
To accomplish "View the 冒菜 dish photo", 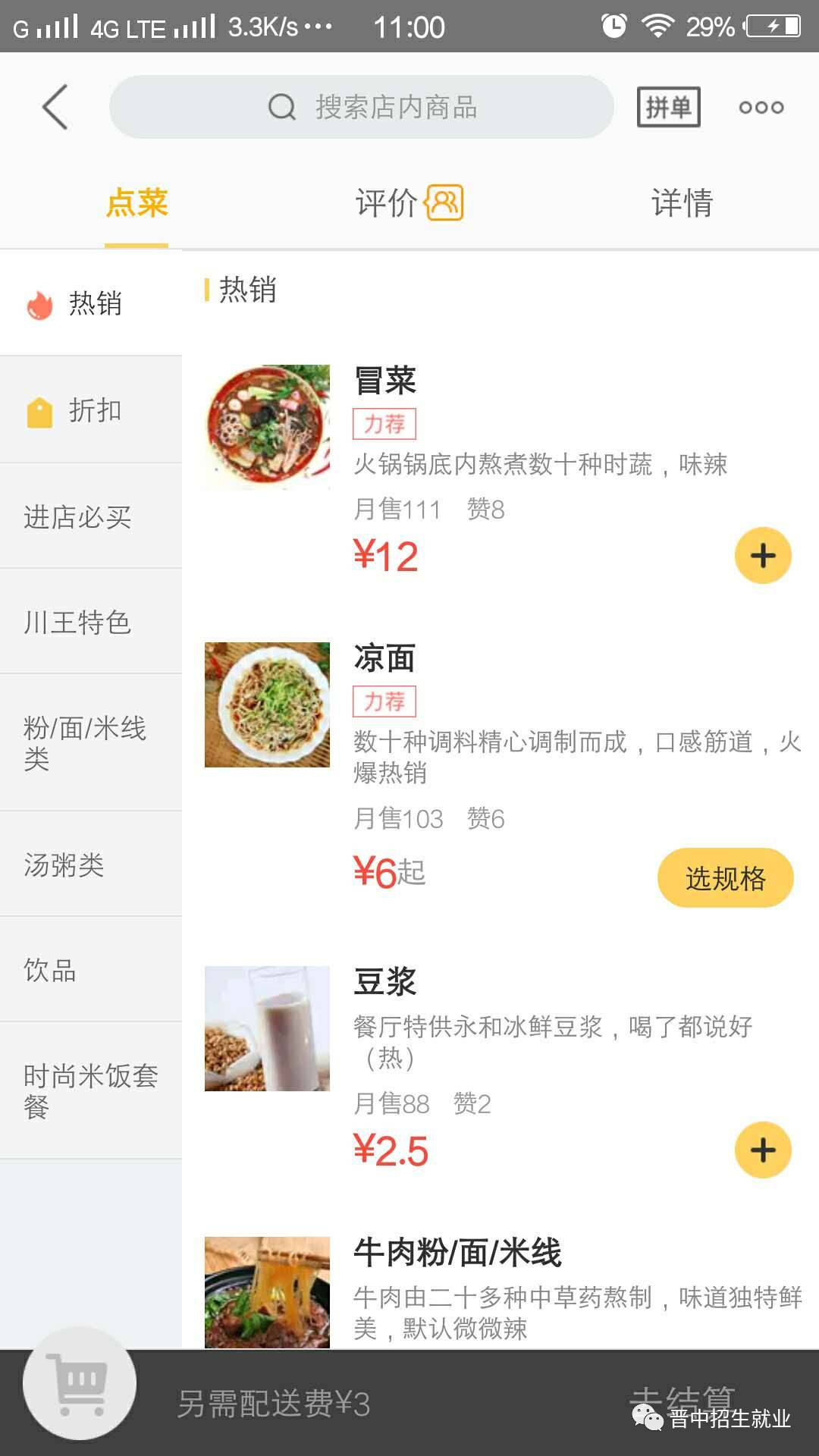I will click(267, 427).
